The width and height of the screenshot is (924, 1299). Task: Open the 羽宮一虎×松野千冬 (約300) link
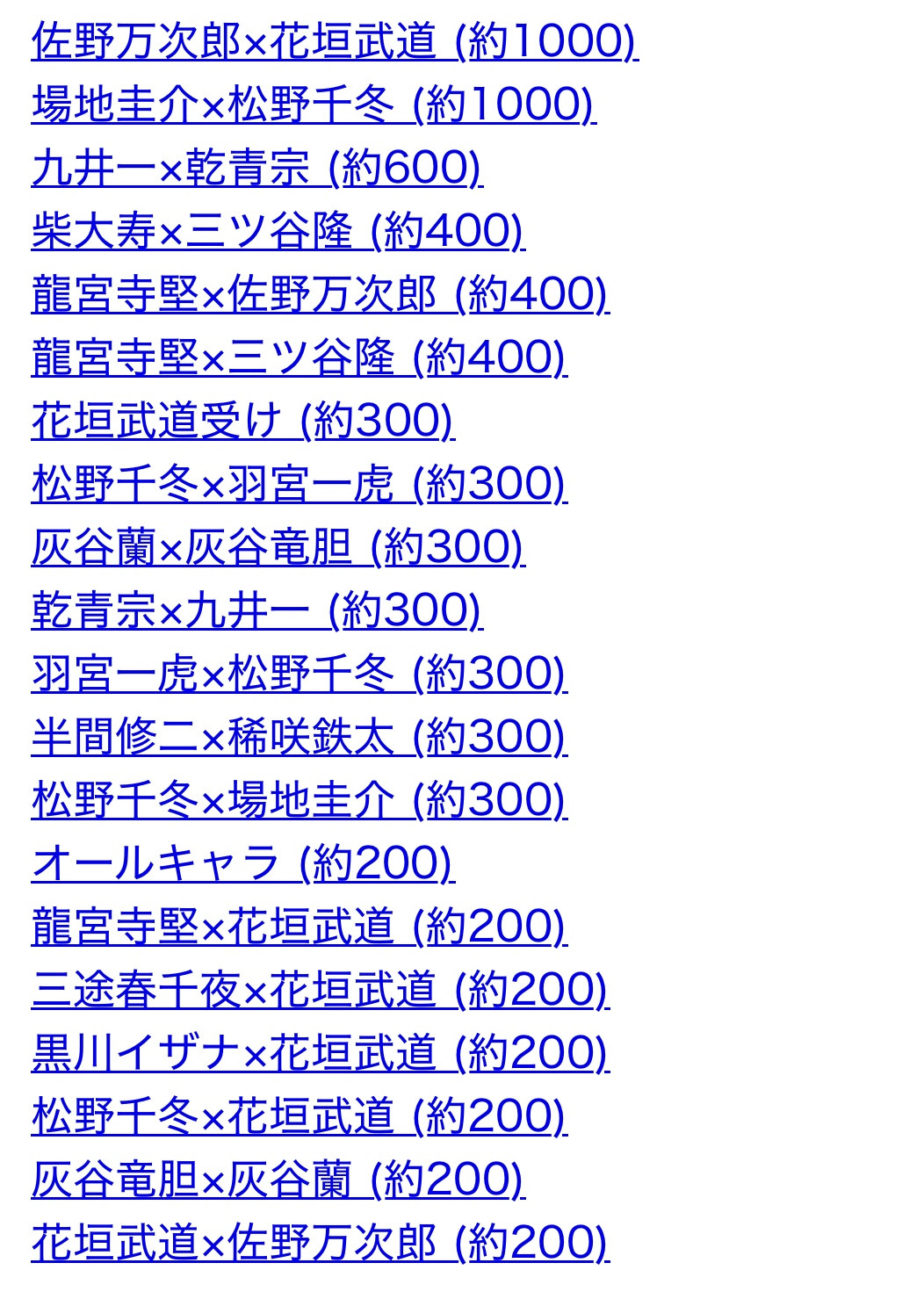[299, 674]
